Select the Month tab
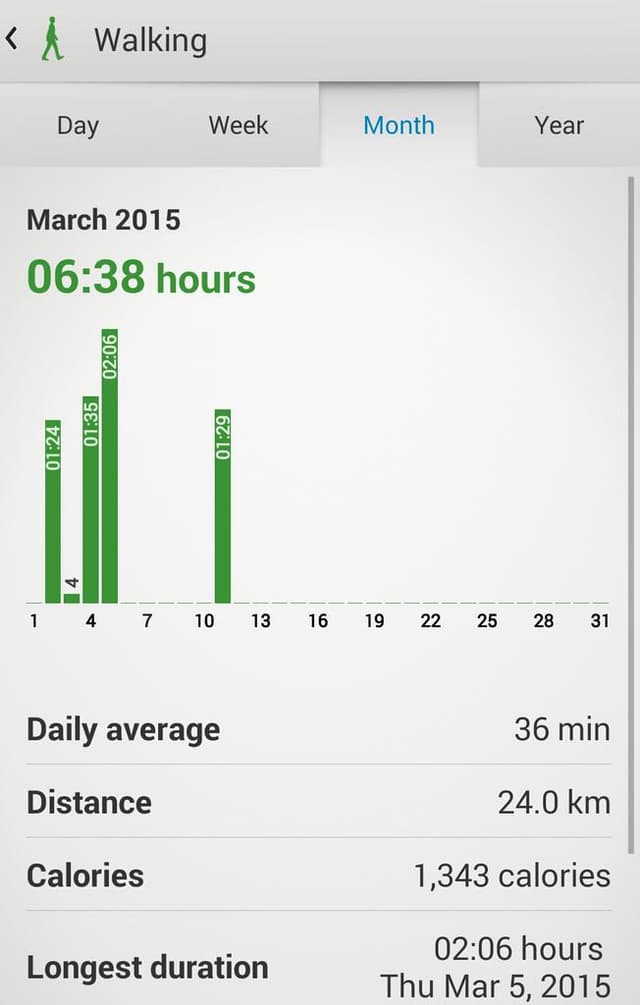Image resolution: width=640 pixels, height=1005 pixels. click(x=398, y=125)
